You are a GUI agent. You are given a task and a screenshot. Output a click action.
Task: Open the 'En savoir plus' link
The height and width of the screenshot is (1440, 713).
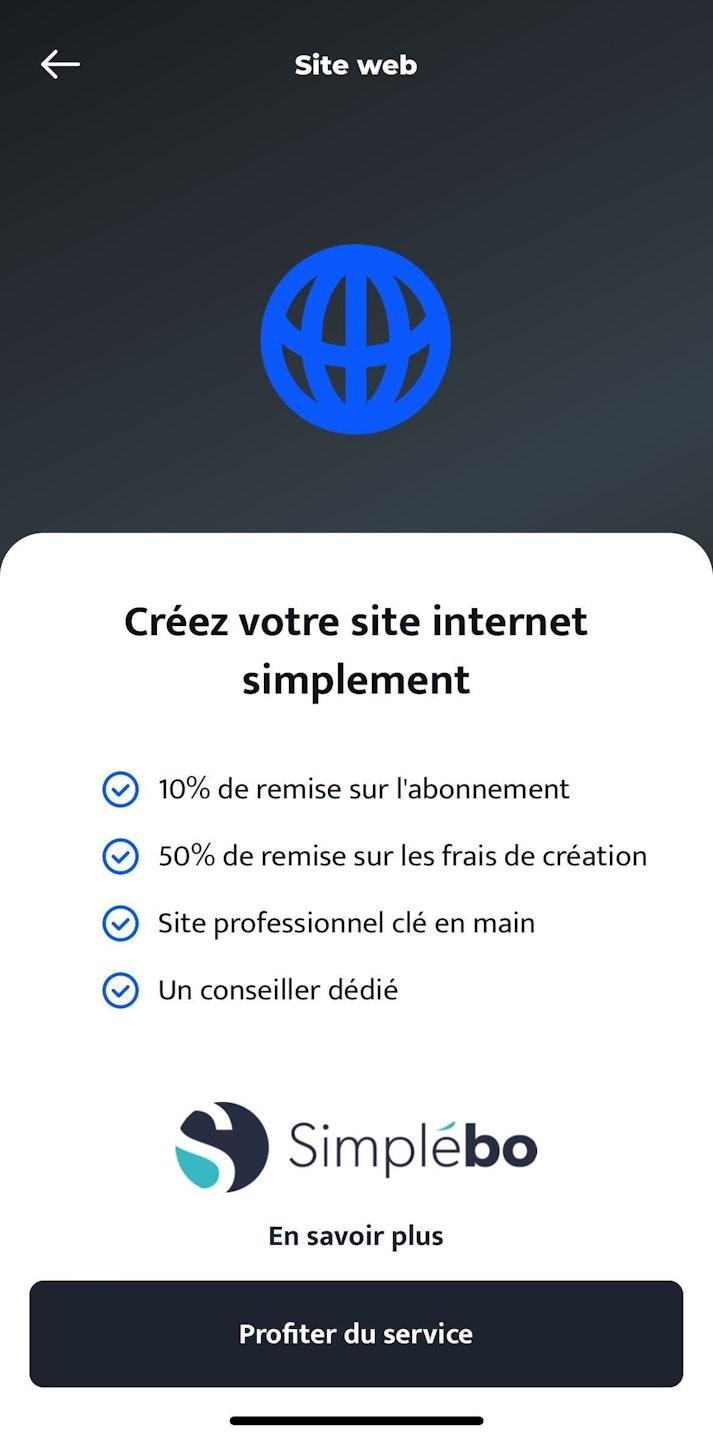(355, 1236)
